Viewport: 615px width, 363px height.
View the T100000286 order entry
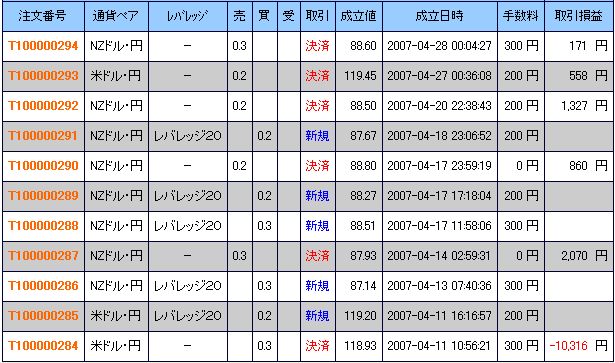coord(43,286)
